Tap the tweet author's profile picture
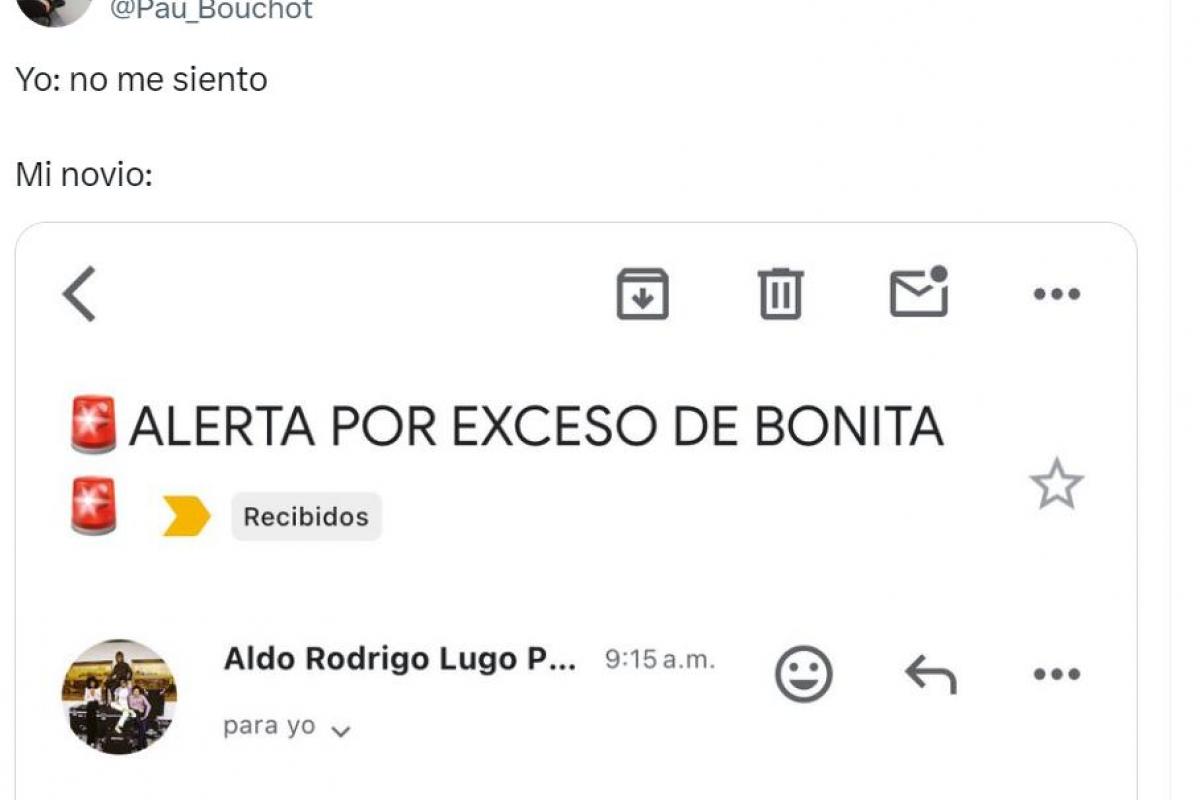 pos(52,10)
